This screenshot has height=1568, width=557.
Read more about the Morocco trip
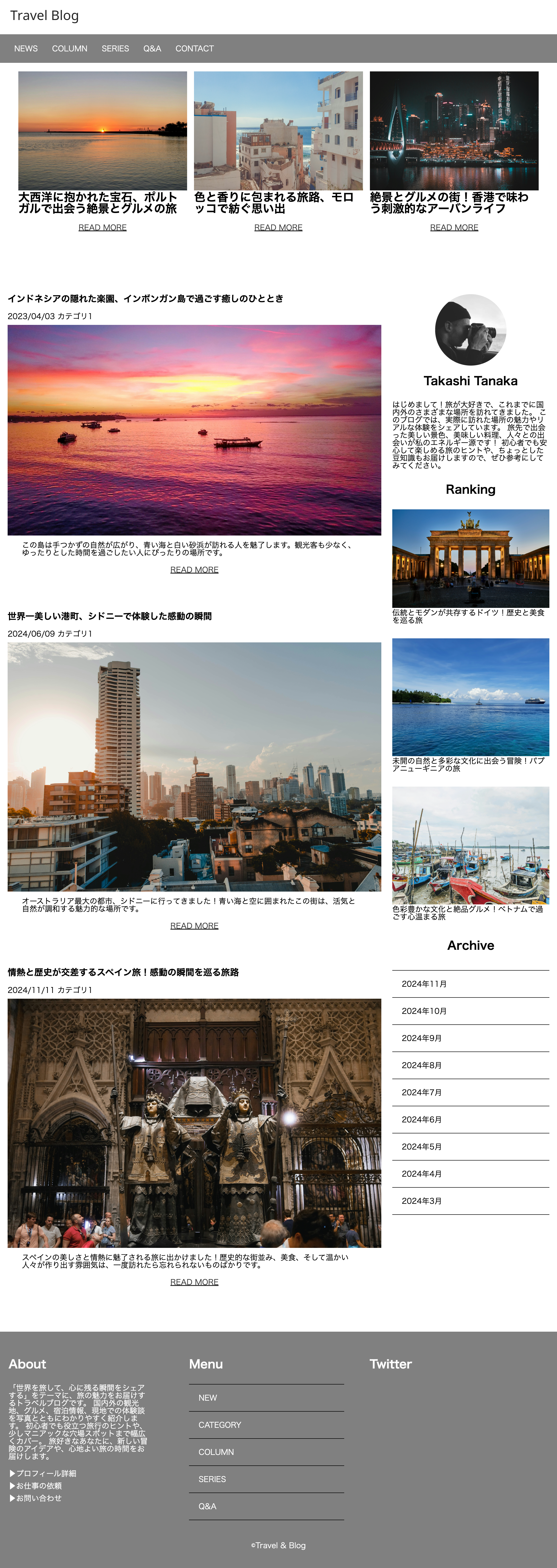278,228
